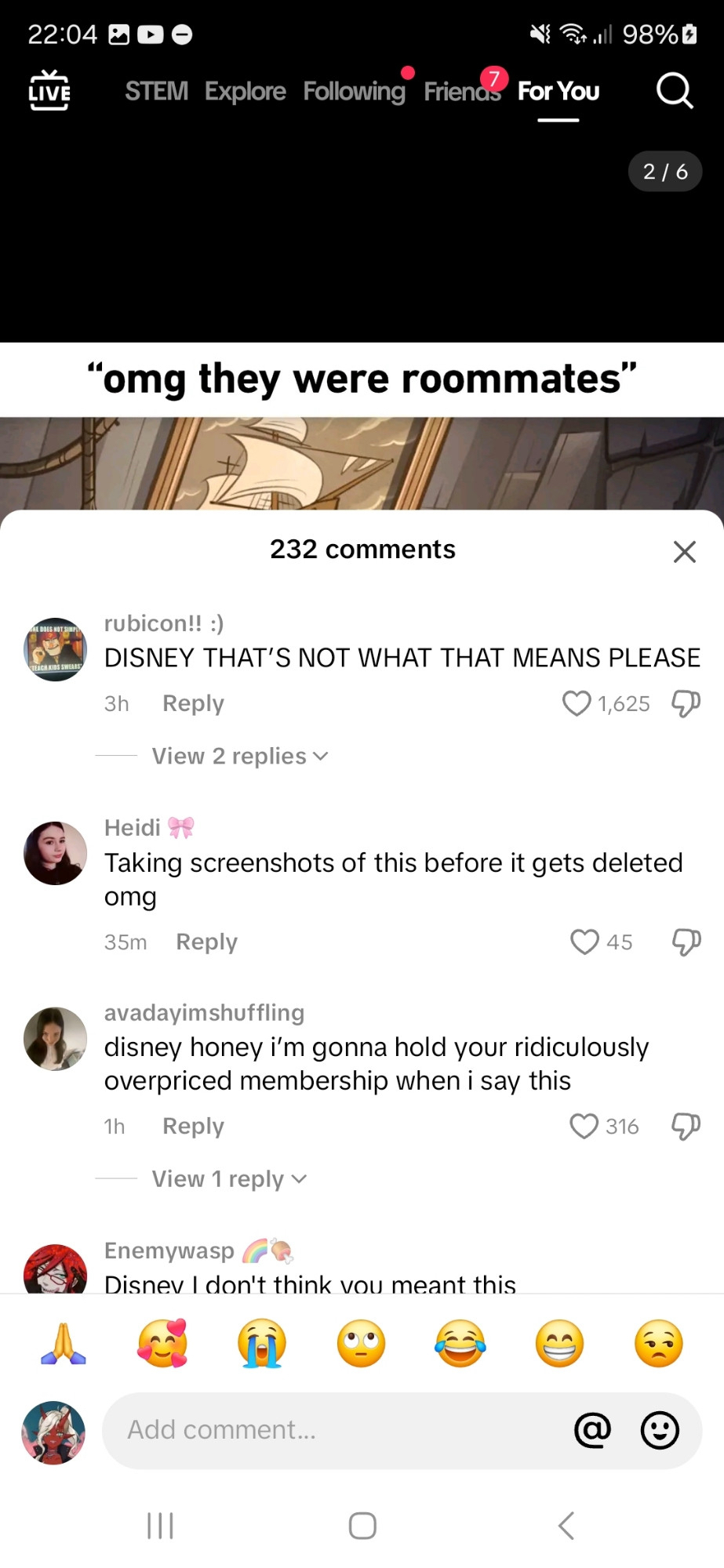Switch to the Following tab

[354, 91]
